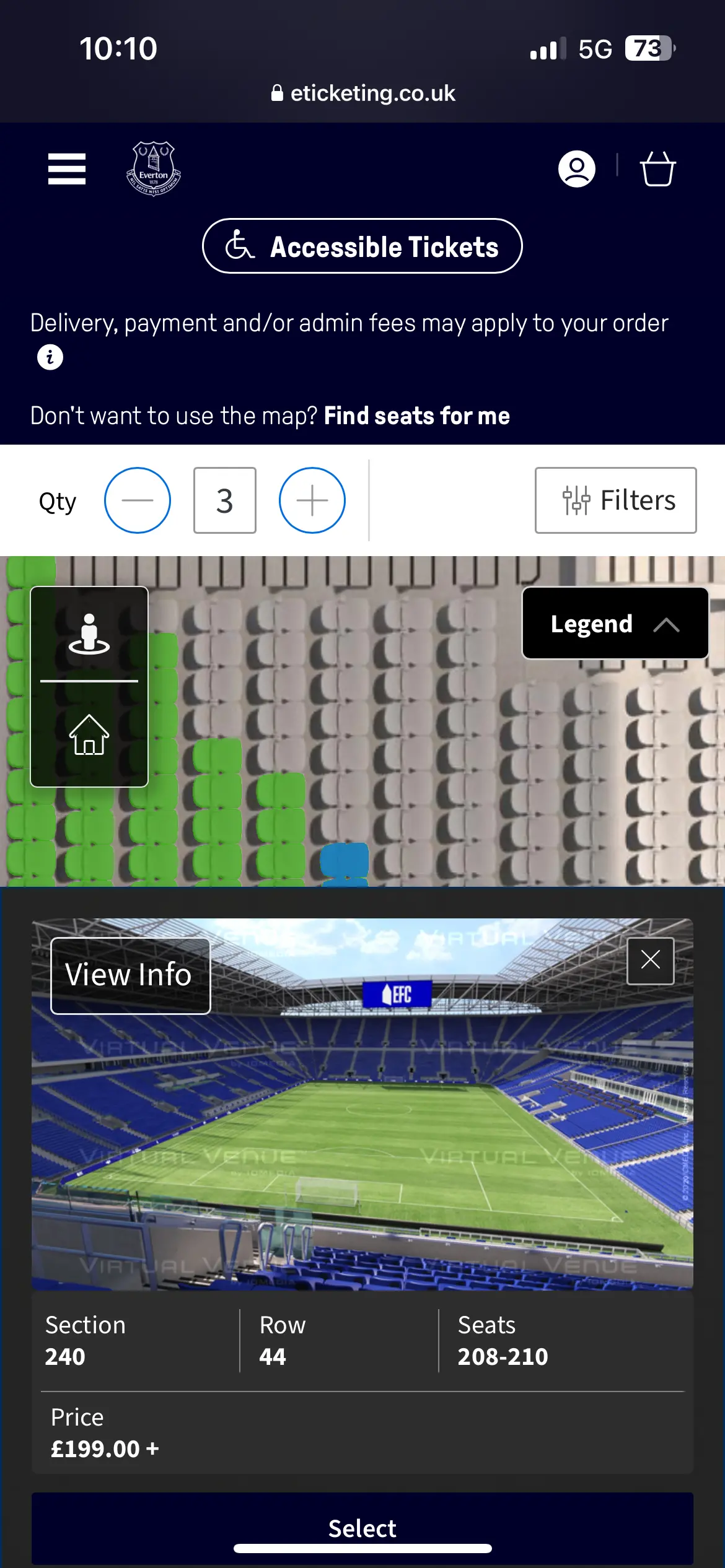The width and height of the screenshot is (725, 1568).
Task: Open the Everton home logo
Action: click(x=153, y=169)
